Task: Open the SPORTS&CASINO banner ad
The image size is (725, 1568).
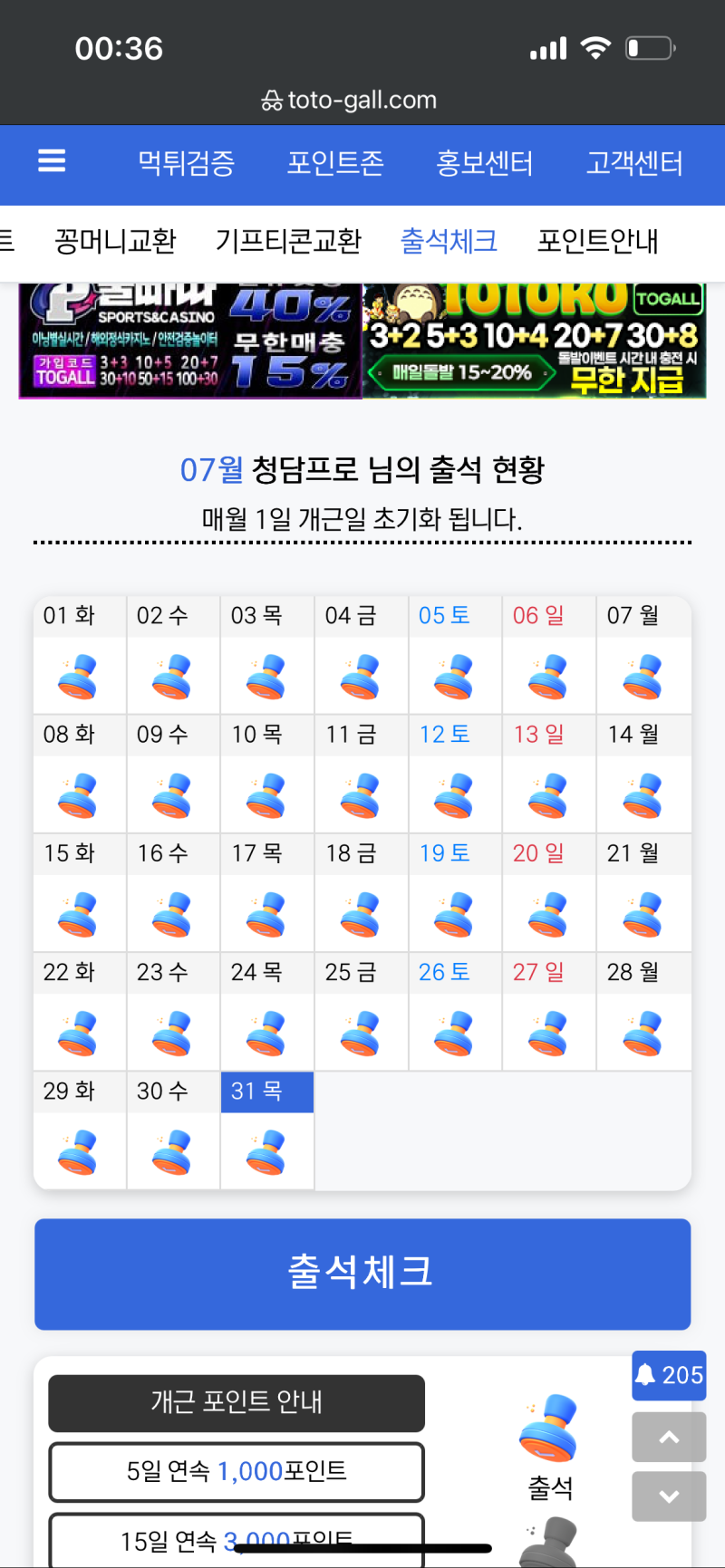Action: coord(190,341)
